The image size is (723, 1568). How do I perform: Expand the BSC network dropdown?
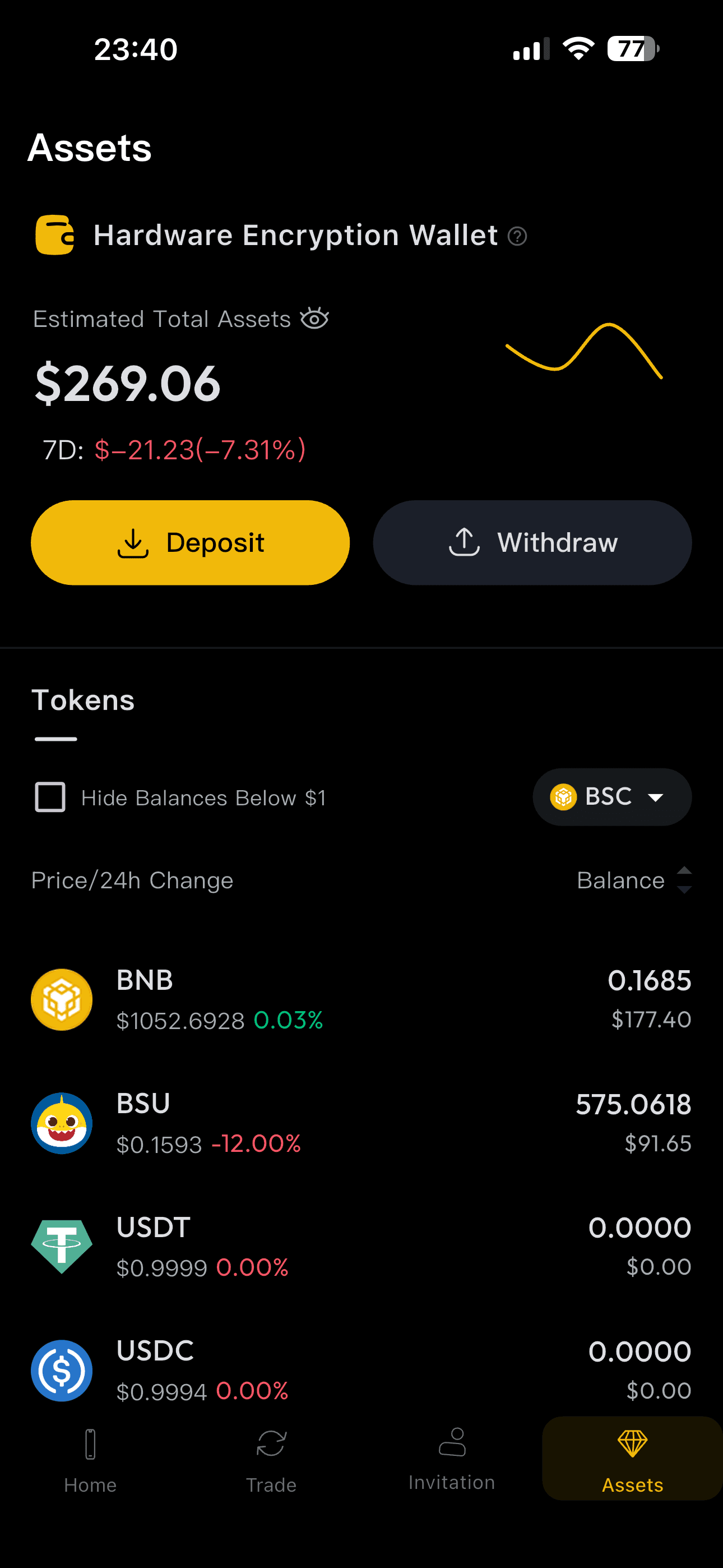click(x=611, y=797)
